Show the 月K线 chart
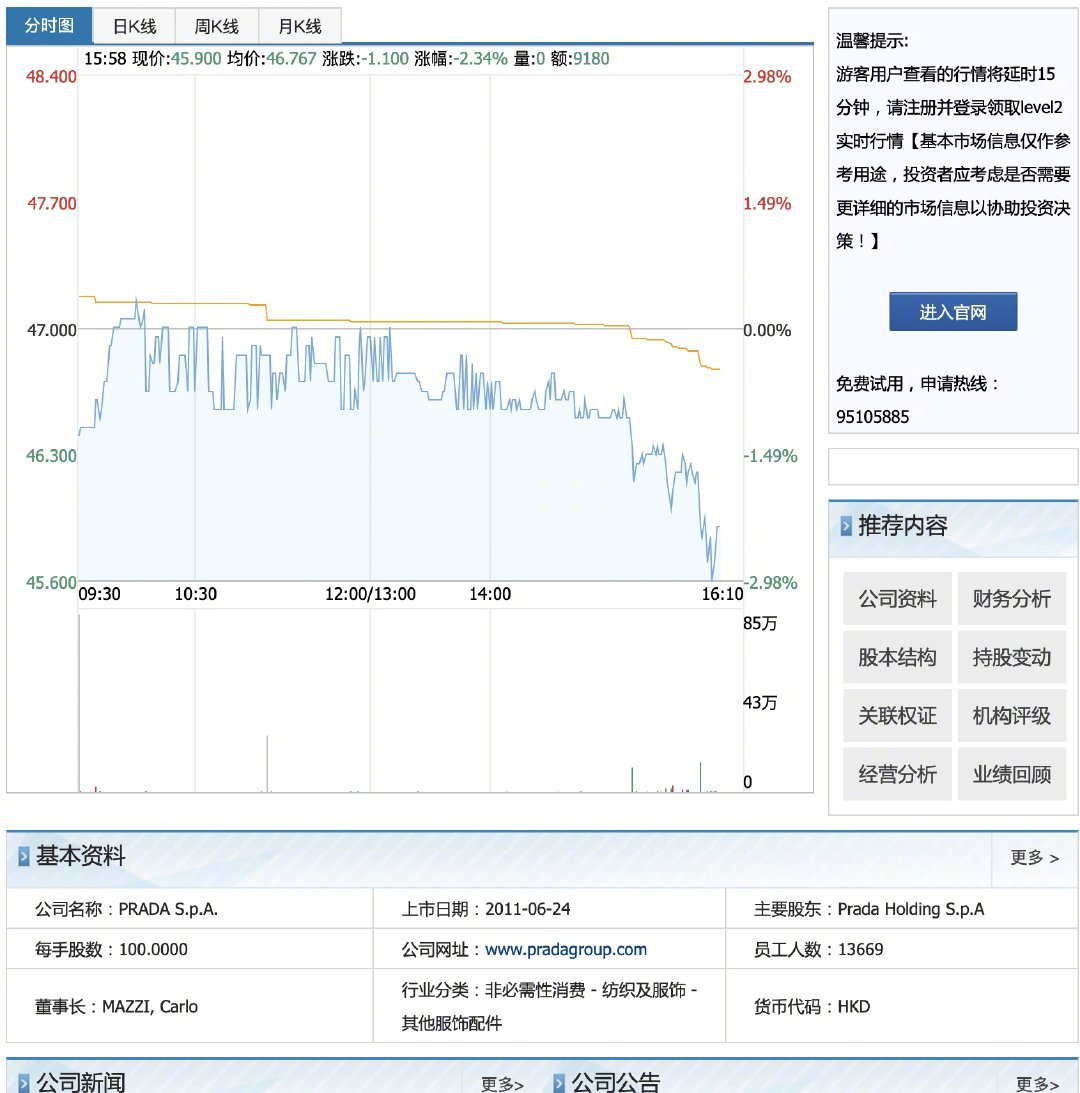 click(300, 27)
